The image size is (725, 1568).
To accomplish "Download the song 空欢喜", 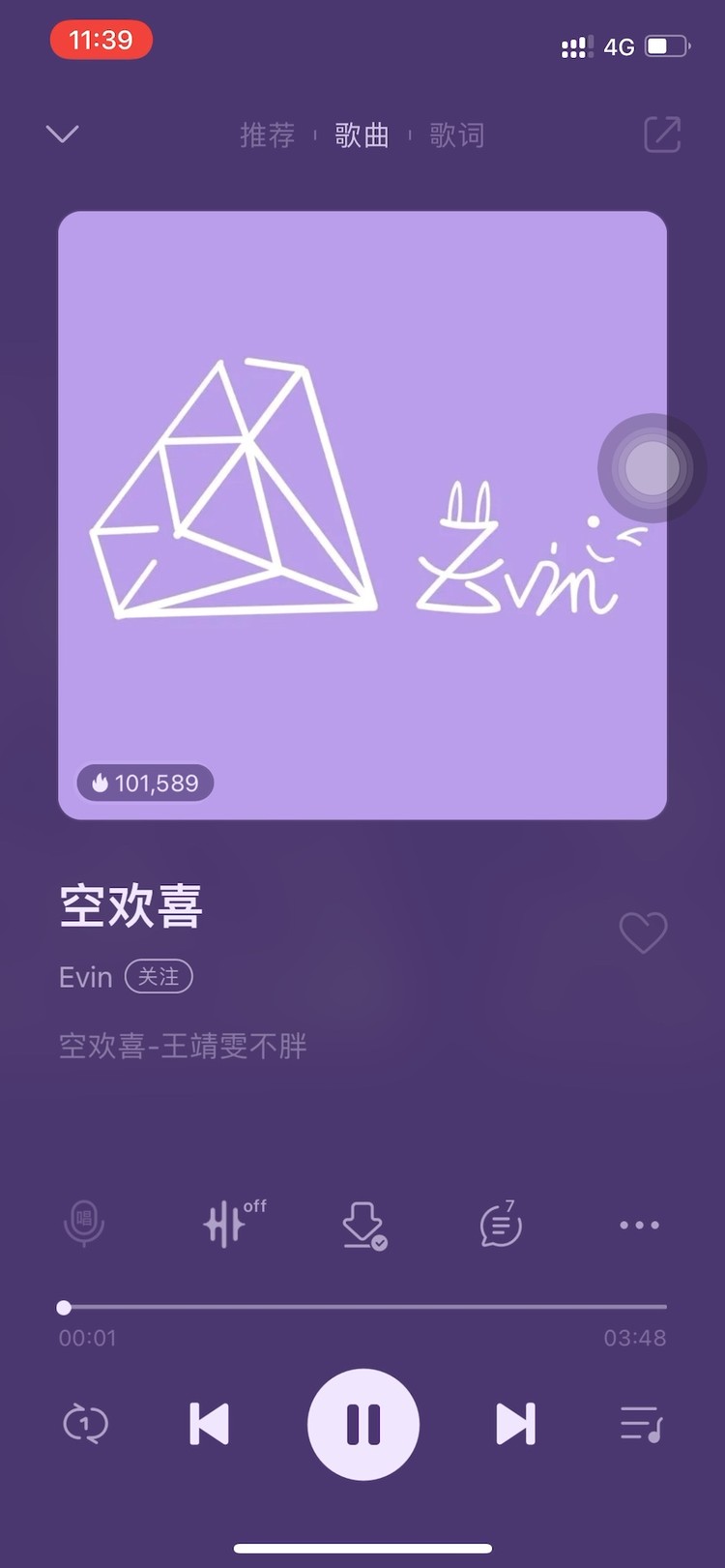I will coord(362,1225).
